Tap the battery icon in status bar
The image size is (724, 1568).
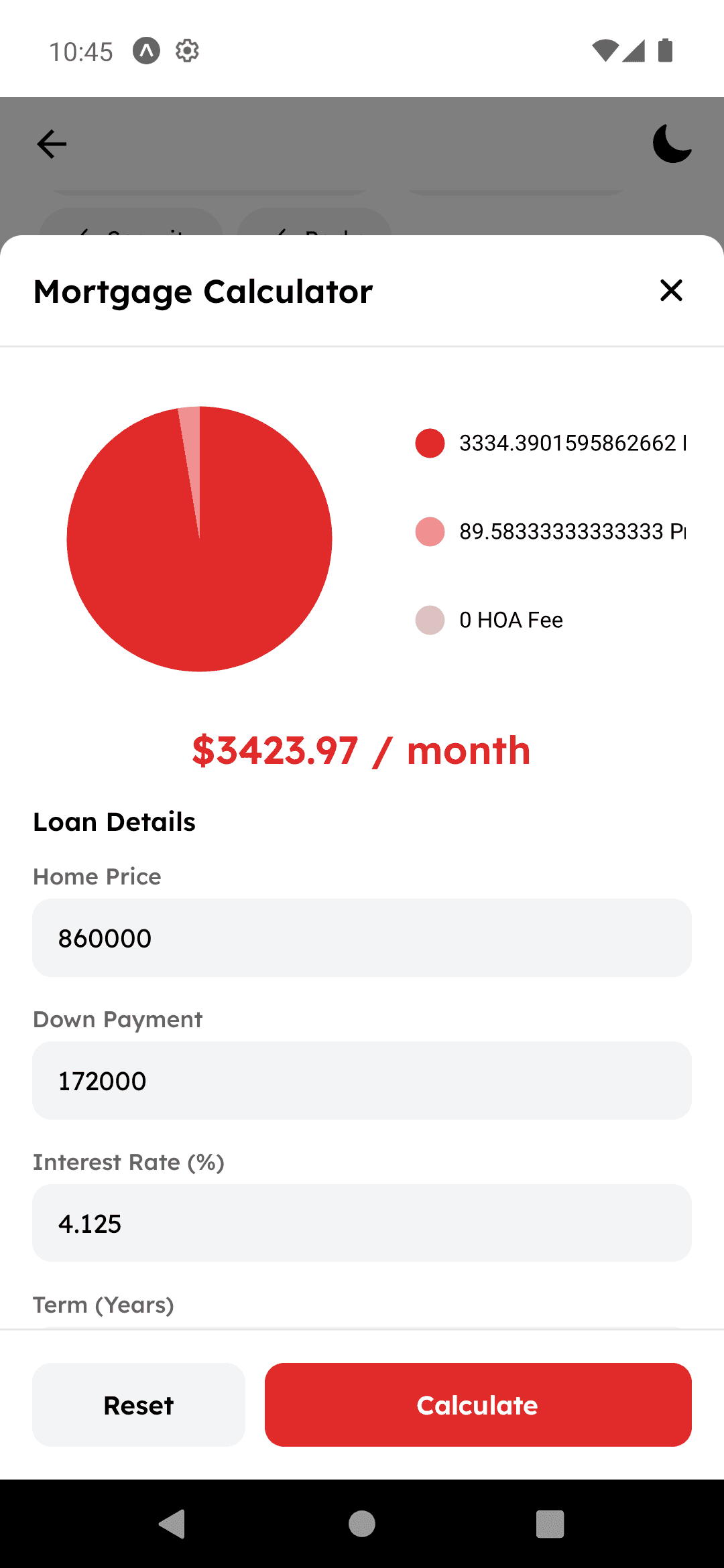click(x=665, y=50)
